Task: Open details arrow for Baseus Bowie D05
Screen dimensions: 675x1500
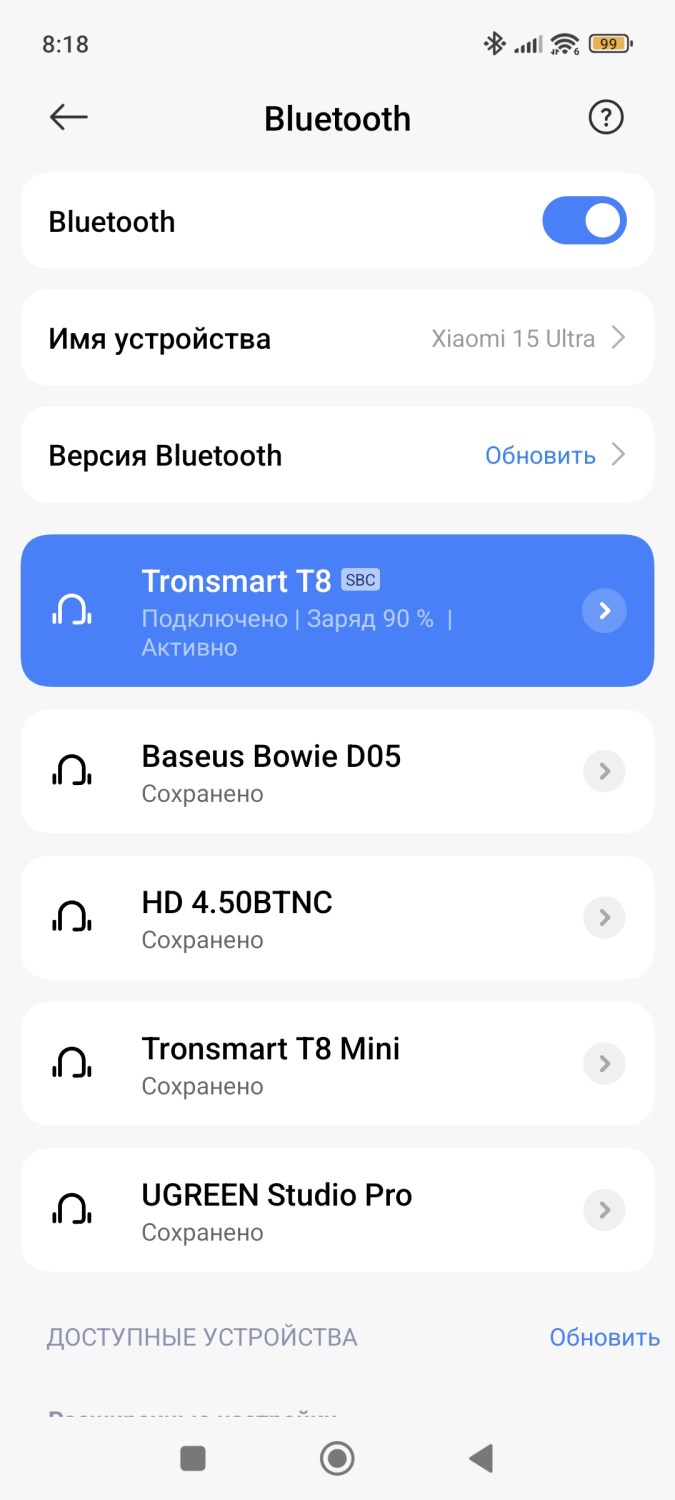Action: (x=604, y=772)
